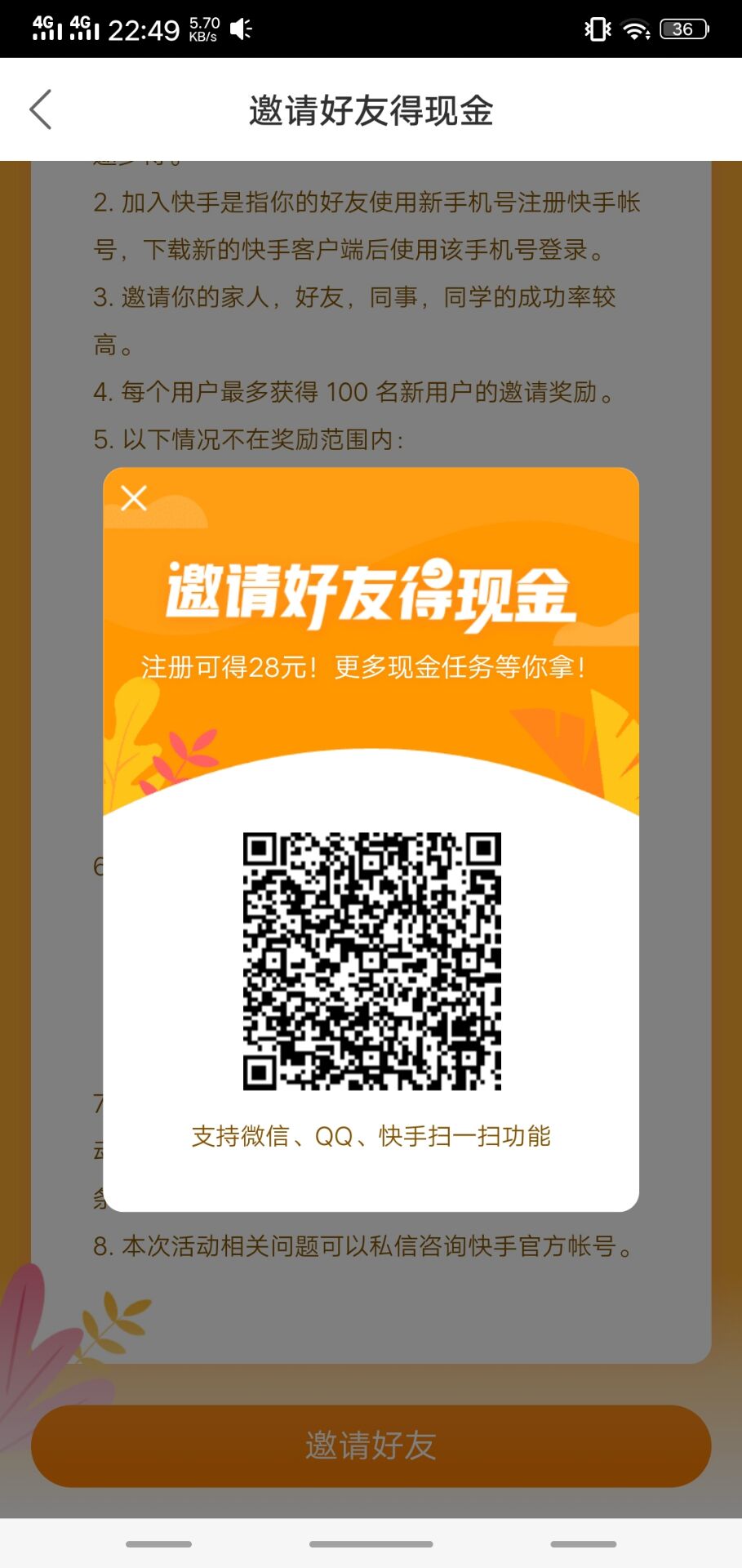Close the invite QR code popup
Image resolution: width=742 pixels, height=1568 pixels.
click(134, 497)
